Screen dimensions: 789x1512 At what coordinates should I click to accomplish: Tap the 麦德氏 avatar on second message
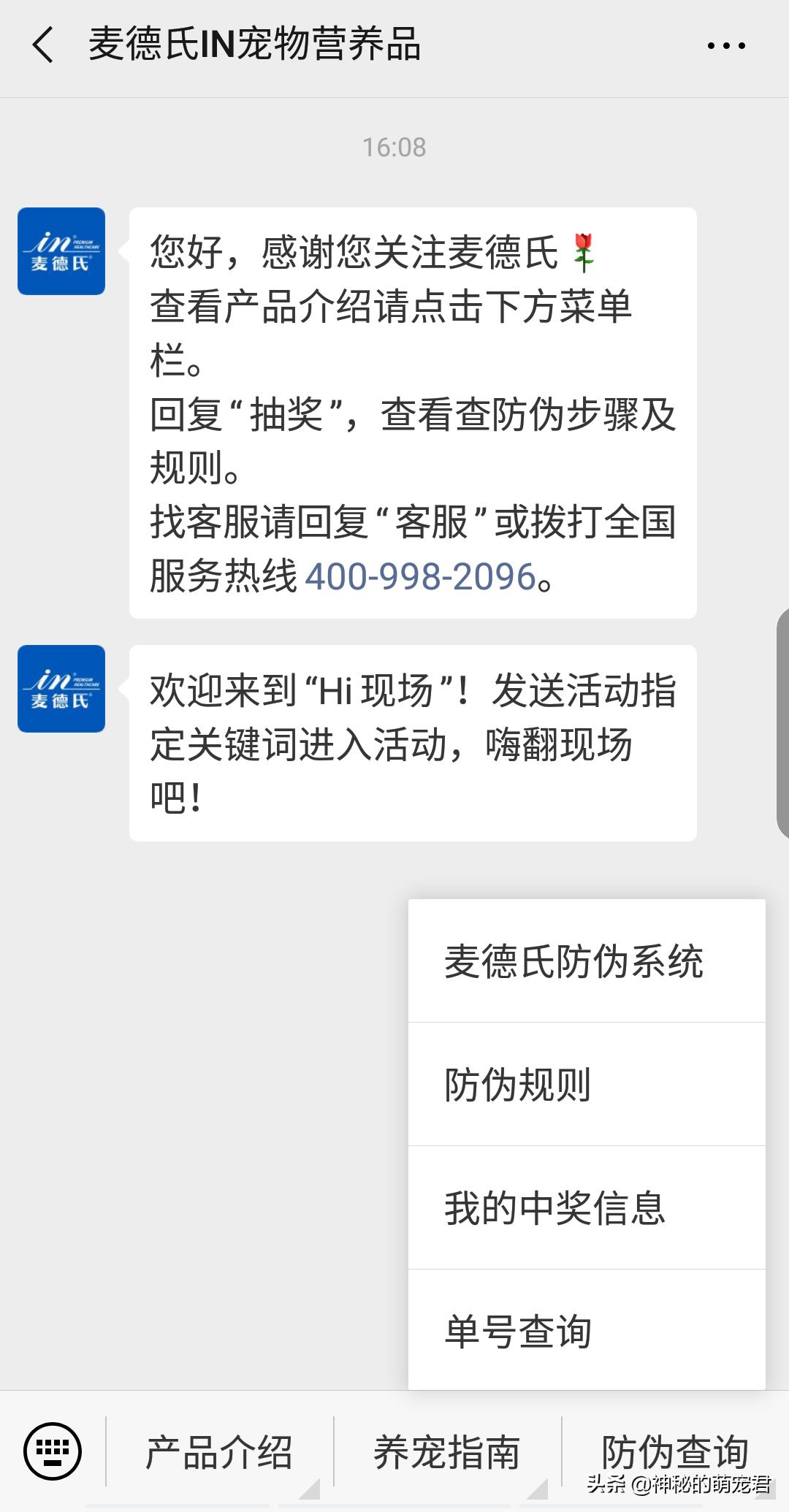61,687
